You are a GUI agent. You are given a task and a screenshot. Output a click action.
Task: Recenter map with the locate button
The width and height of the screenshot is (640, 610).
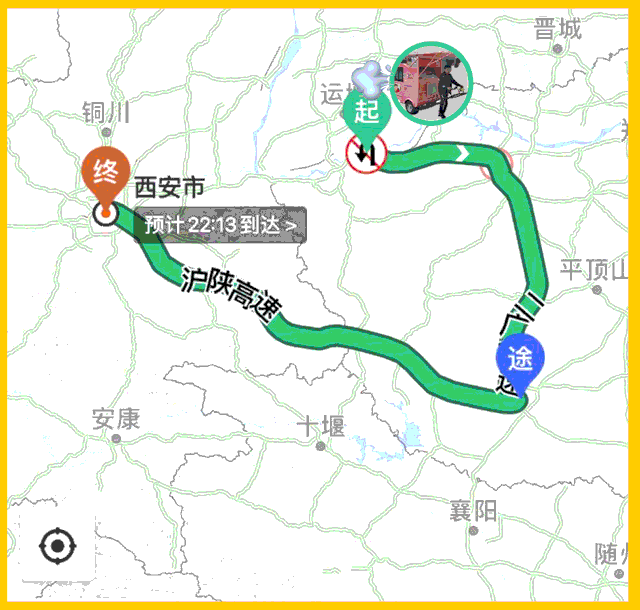pos(58,547)
